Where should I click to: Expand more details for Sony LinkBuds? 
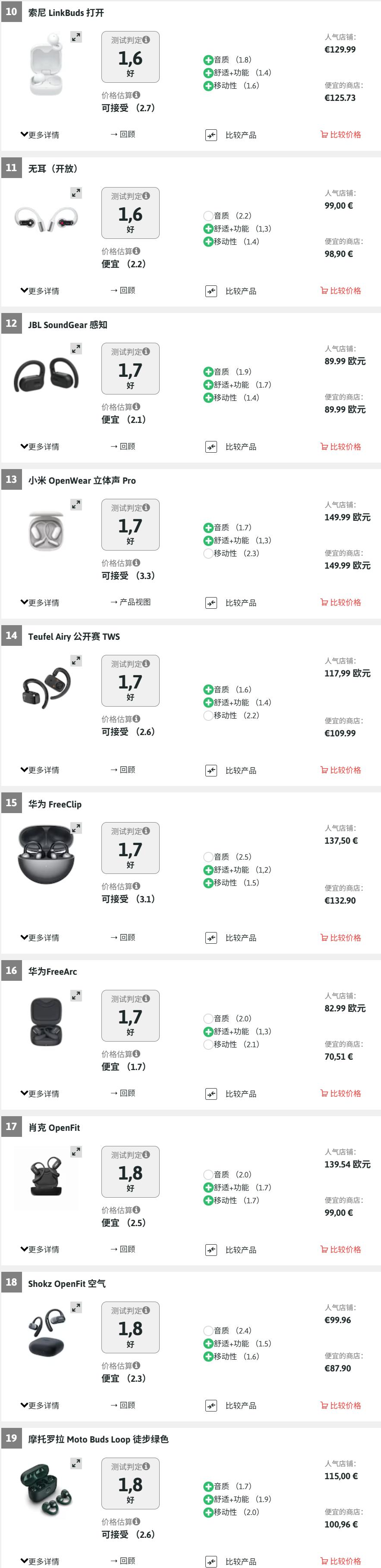[x=40, y=135]
